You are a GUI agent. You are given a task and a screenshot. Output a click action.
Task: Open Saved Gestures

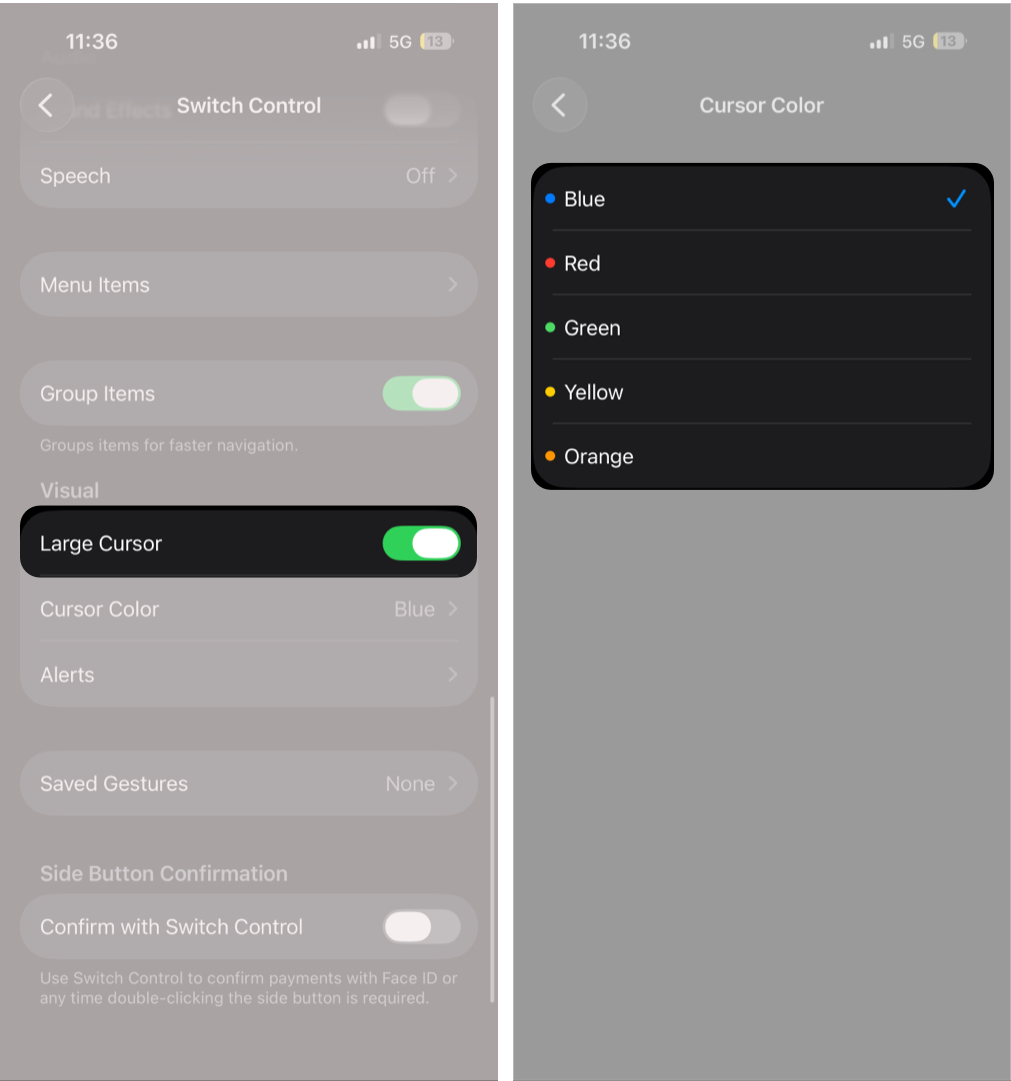pyautogui.click(x=248, y=784)
